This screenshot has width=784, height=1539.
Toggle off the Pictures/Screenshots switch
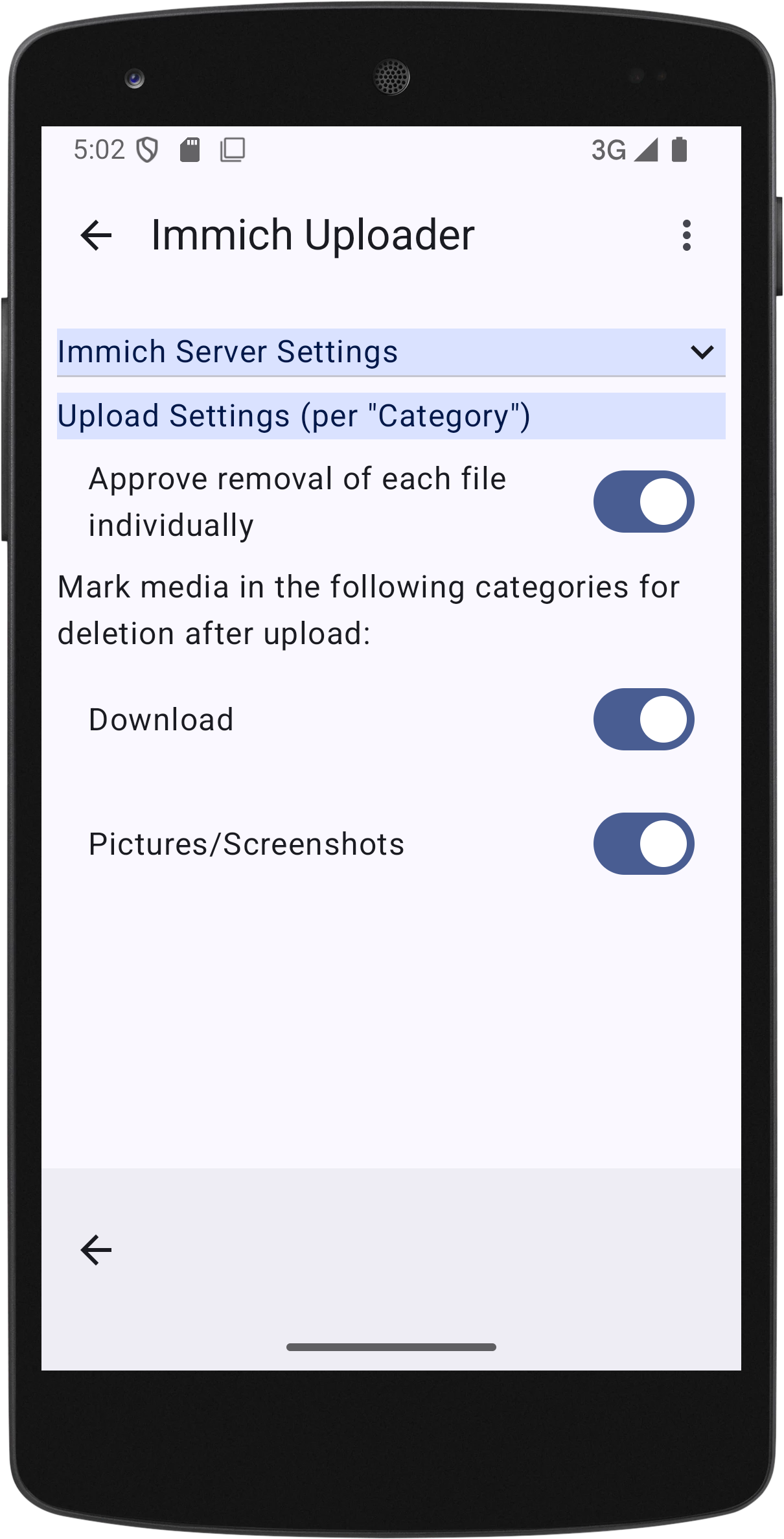(x=643, y=844)
